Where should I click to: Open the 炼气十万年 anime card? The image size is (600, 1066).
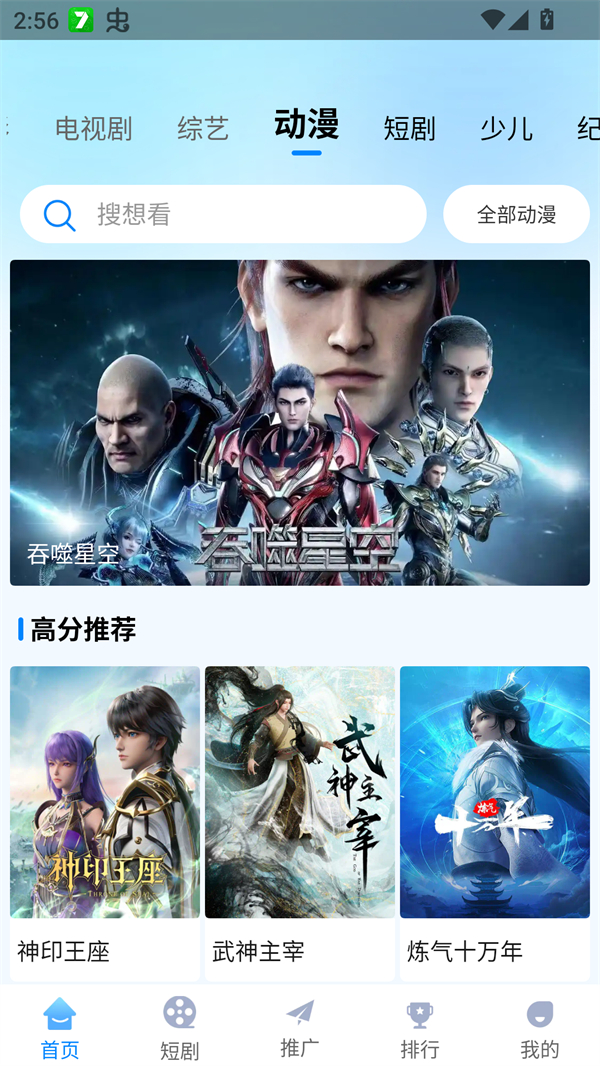[495, 822]
